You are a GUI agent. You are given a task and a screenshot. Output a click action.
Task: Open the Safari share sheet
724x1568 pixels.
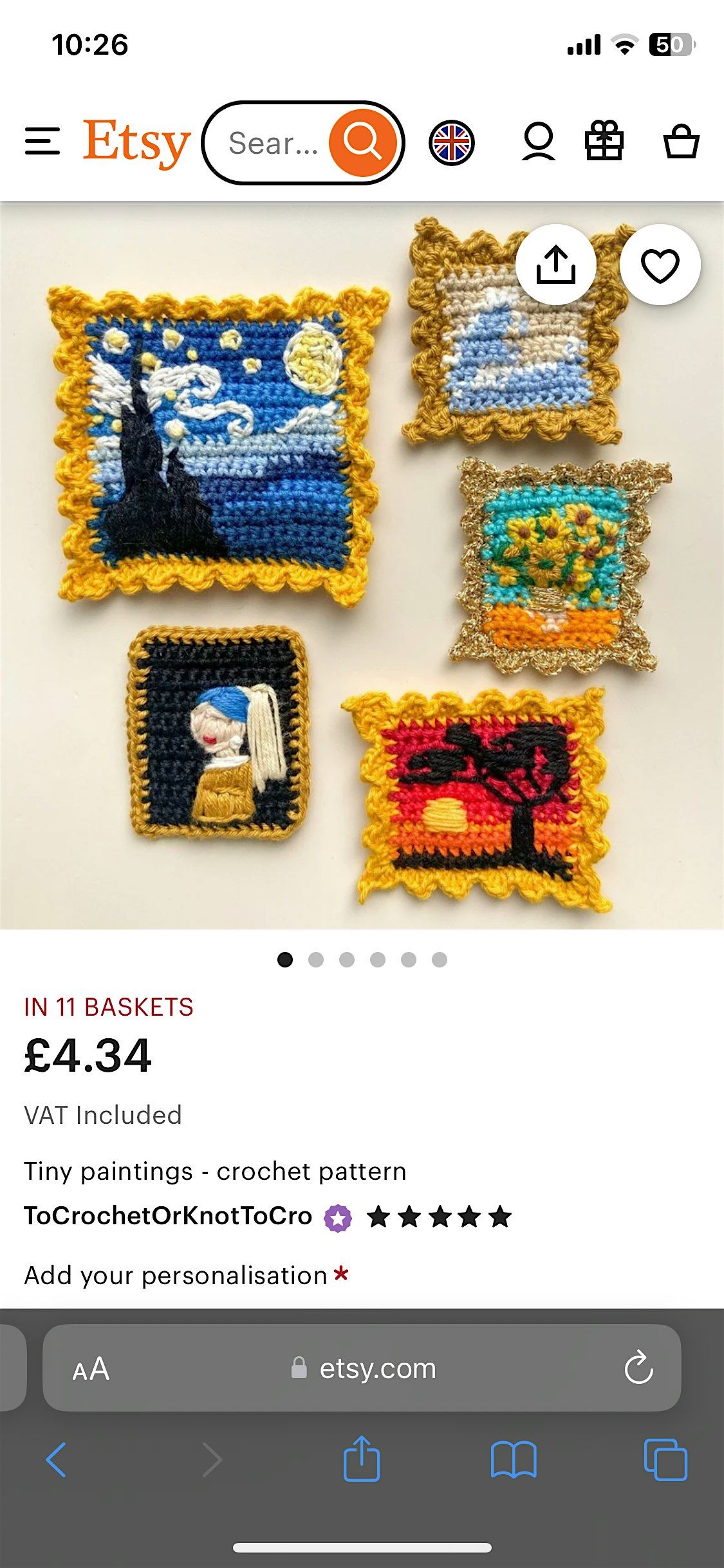(x=362, y=1459)
